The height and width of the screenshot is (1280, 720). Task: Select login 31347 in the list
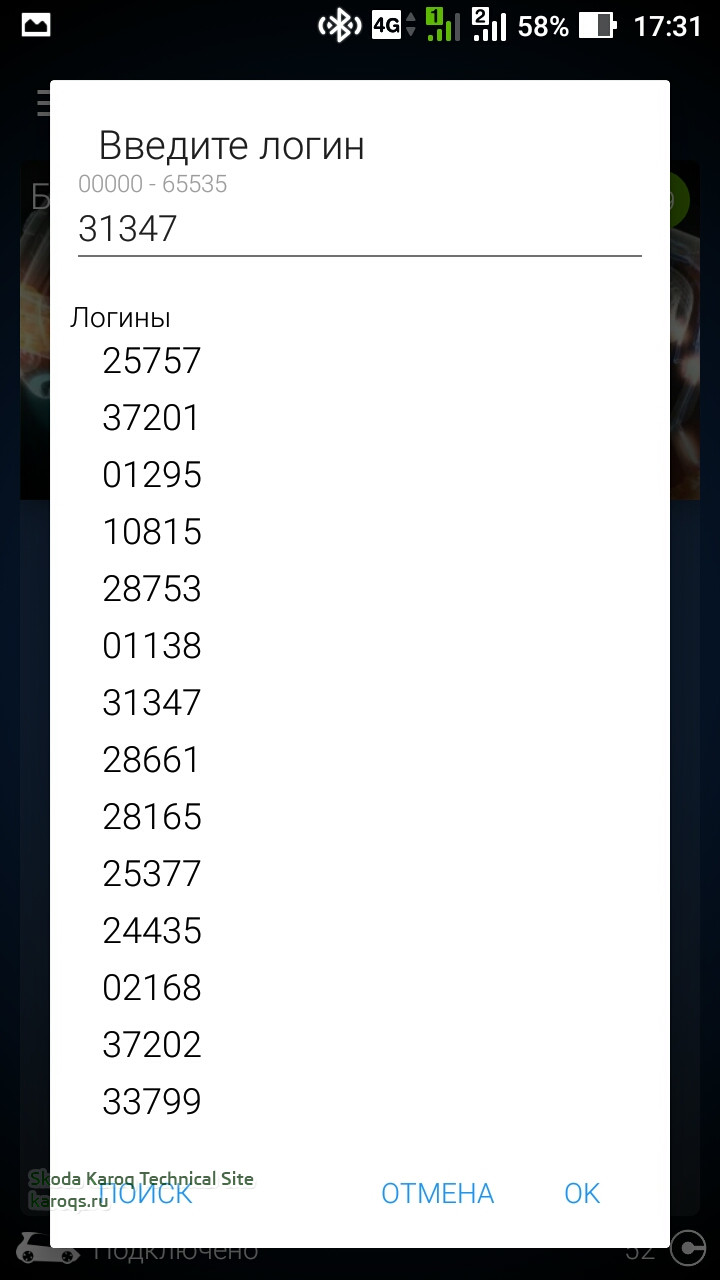tap(152, 703)
